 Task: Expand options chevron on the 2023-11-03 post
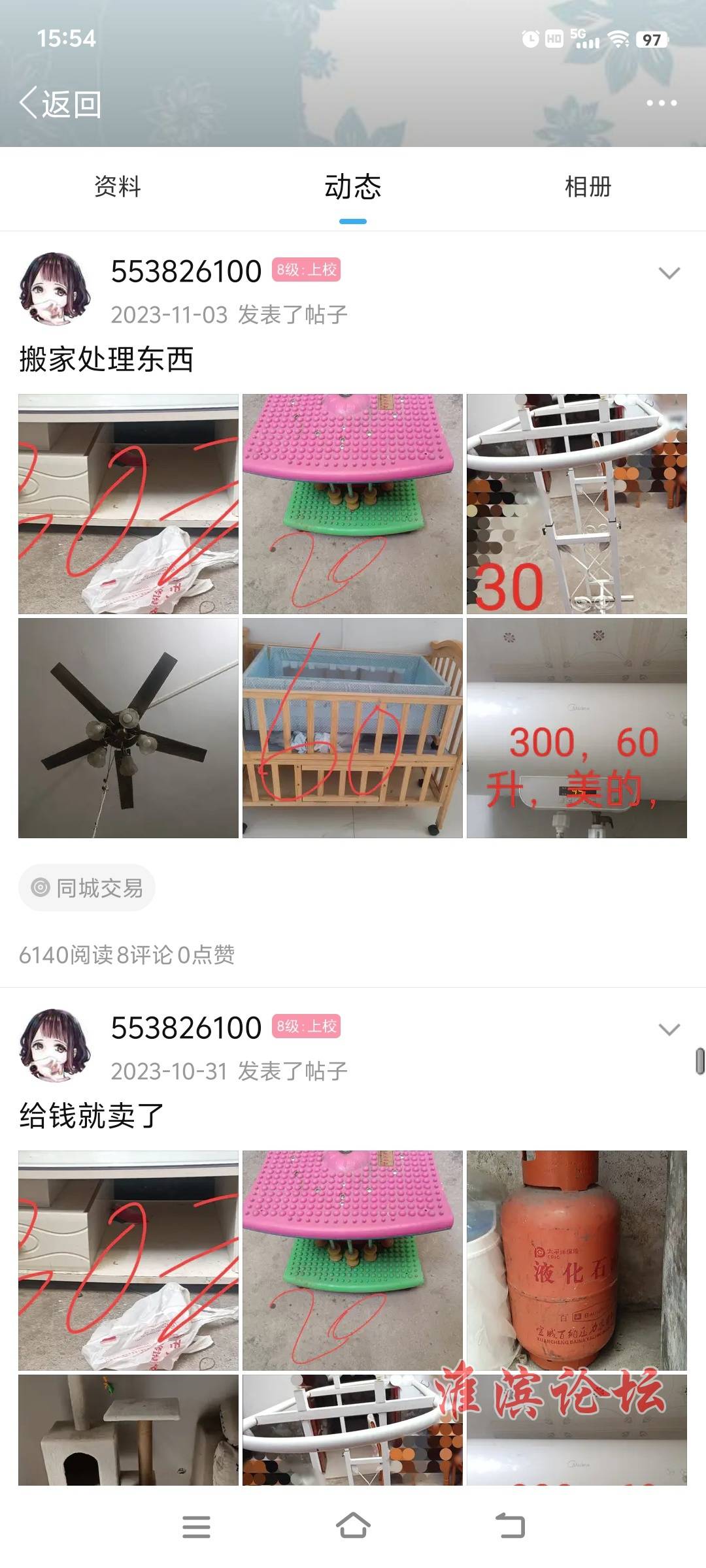coord(669,273)
